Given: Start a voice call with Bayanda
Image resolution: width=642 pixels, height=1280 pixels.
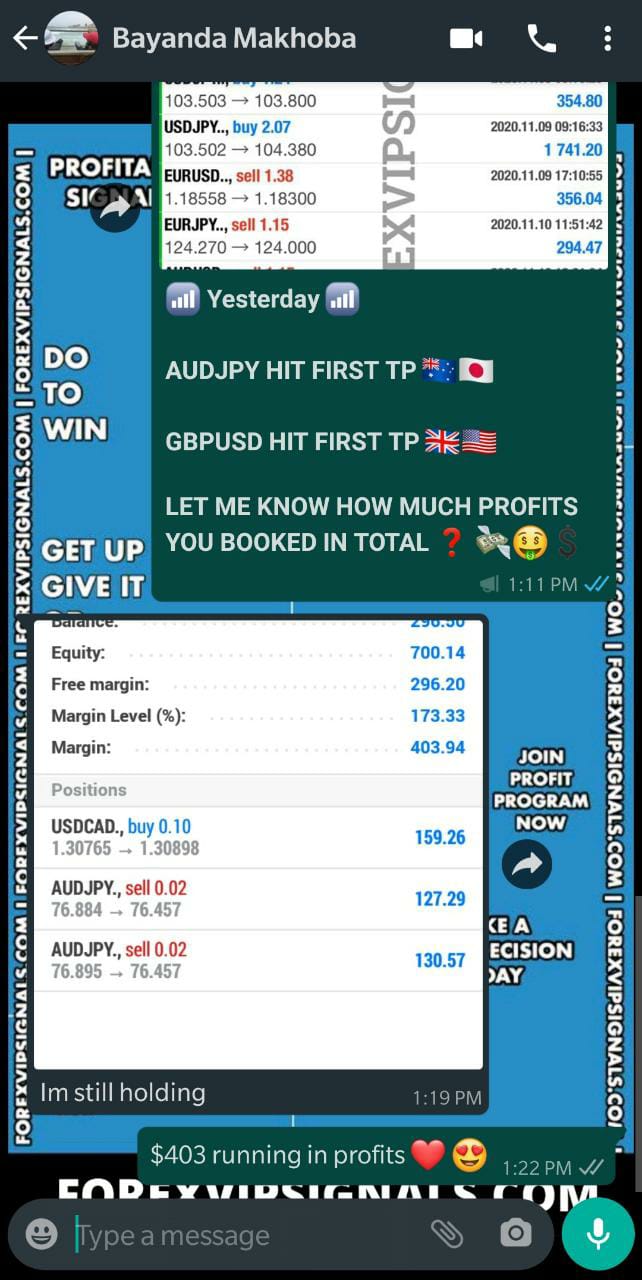Looking at the screenshot, I should [541, 39].
